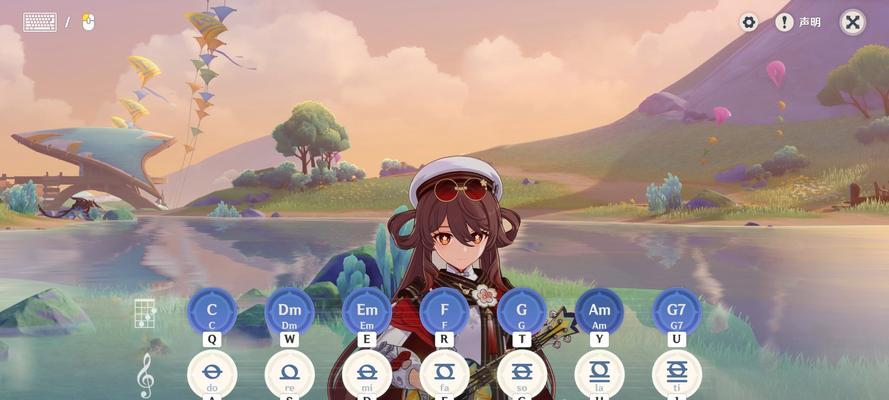Viewport: 889px width, 400px height.
Task: Play the la note
Action: (599, 374)
